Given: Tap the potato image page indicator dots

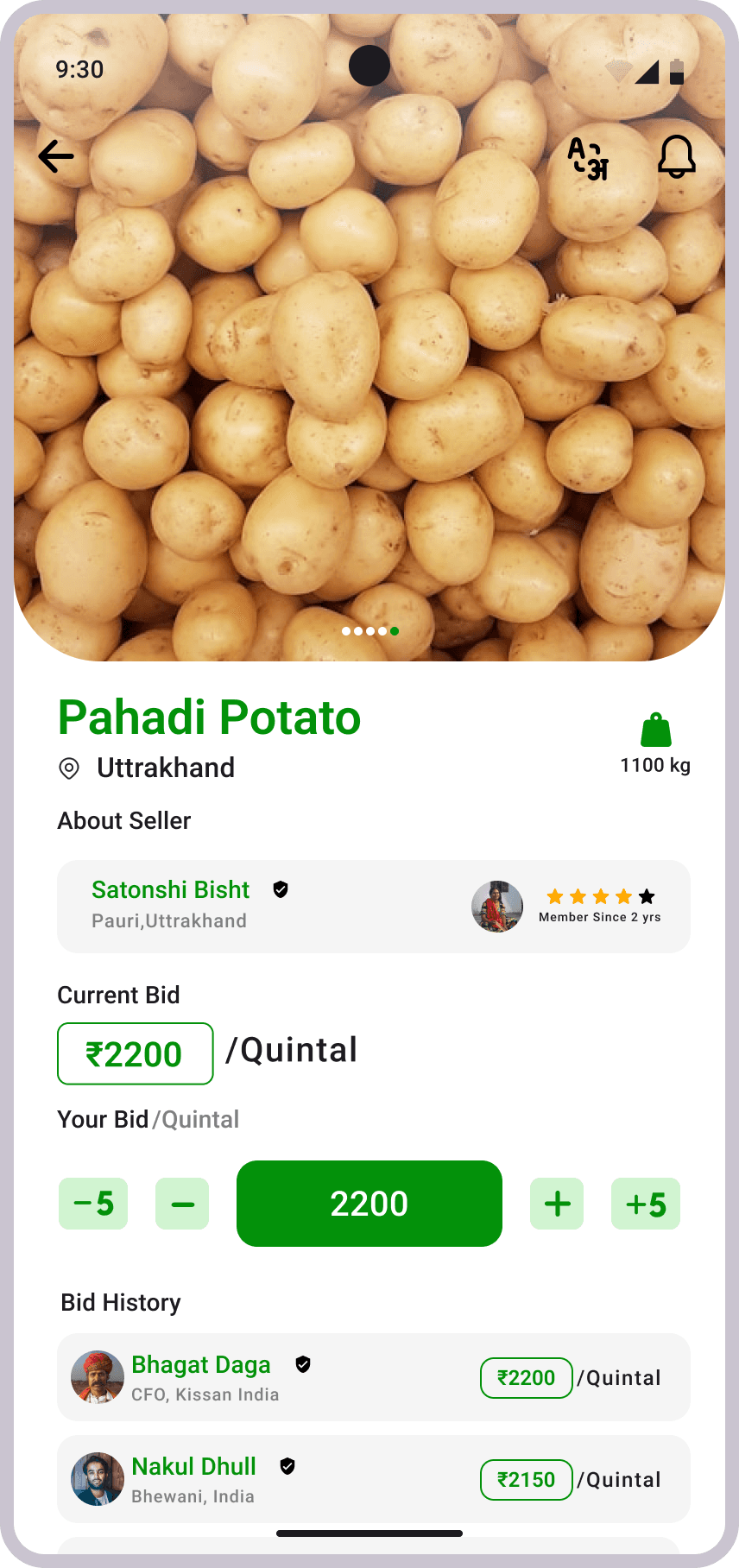Looking at the screenshot, I should 370,631.
